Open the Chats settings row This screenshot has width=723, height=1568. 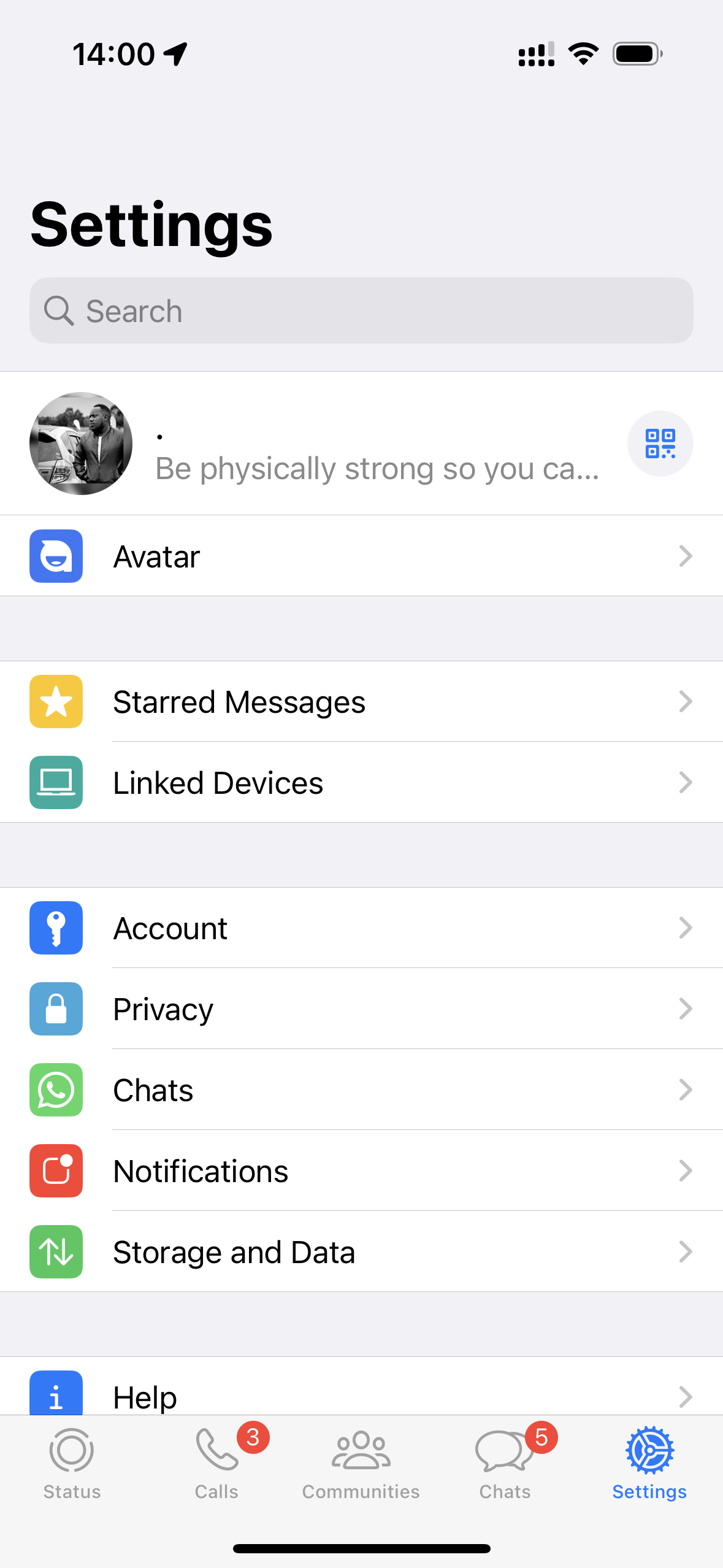click(x=361, y=1090)
